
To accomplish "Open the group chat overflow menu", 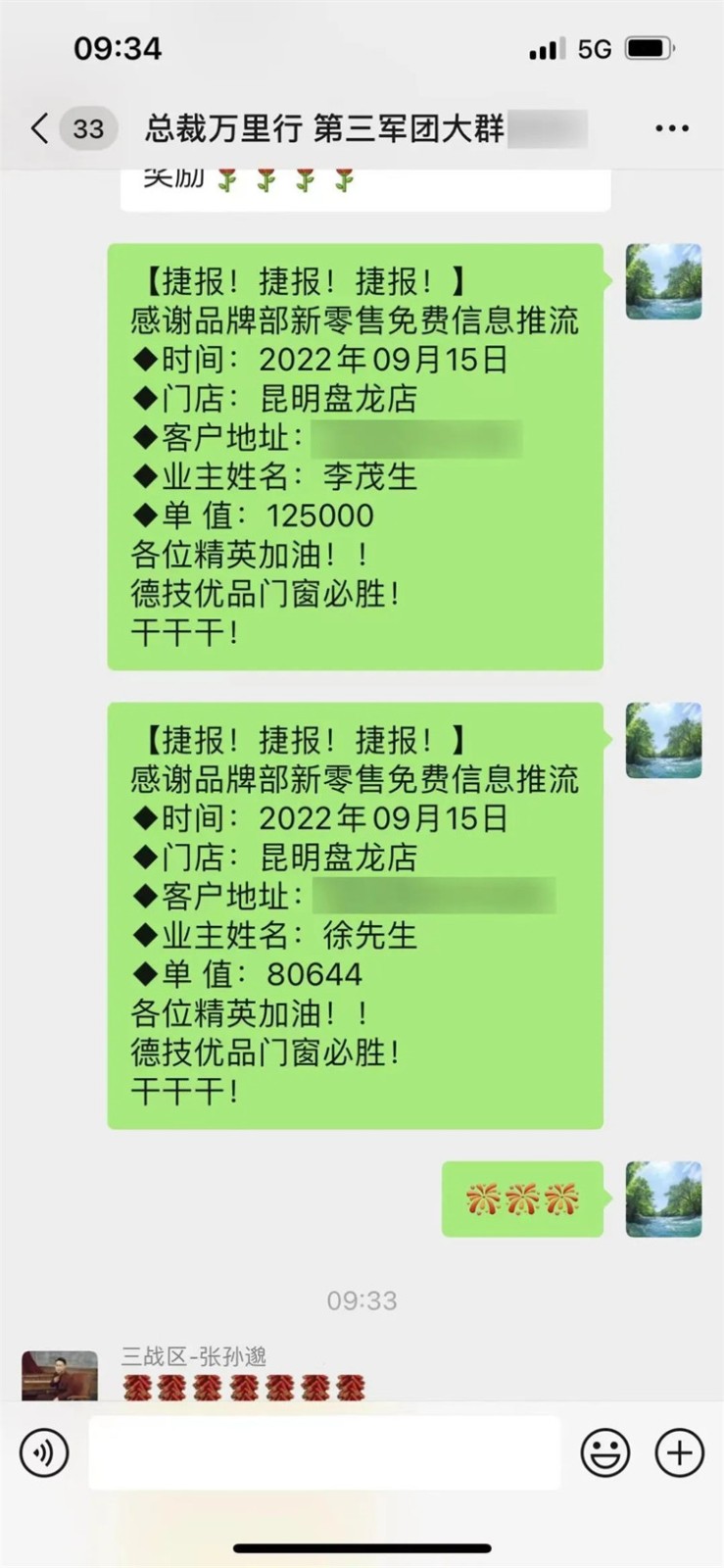I will (671, 128).
